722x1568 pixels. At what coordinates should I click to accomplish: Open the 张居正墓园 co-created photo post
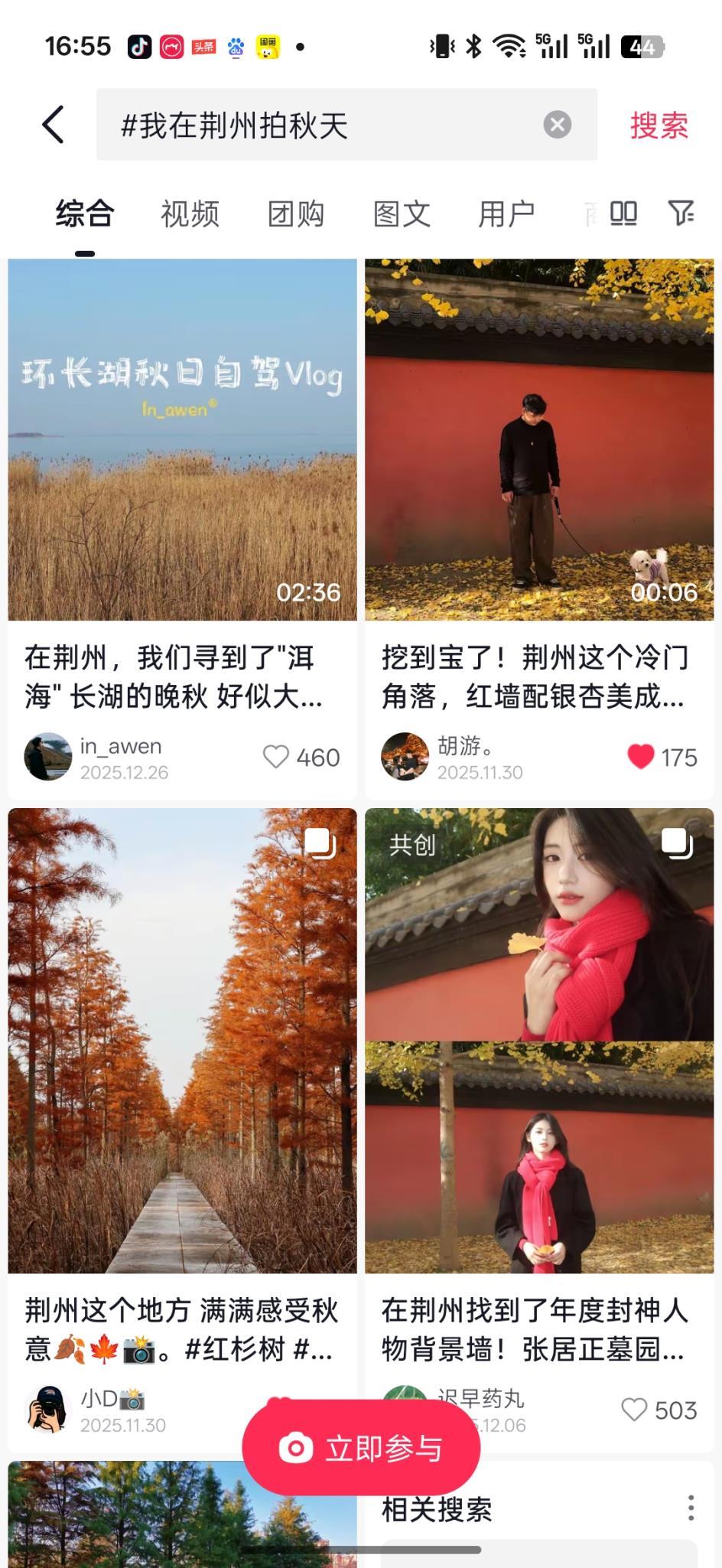coord(538,1041)
